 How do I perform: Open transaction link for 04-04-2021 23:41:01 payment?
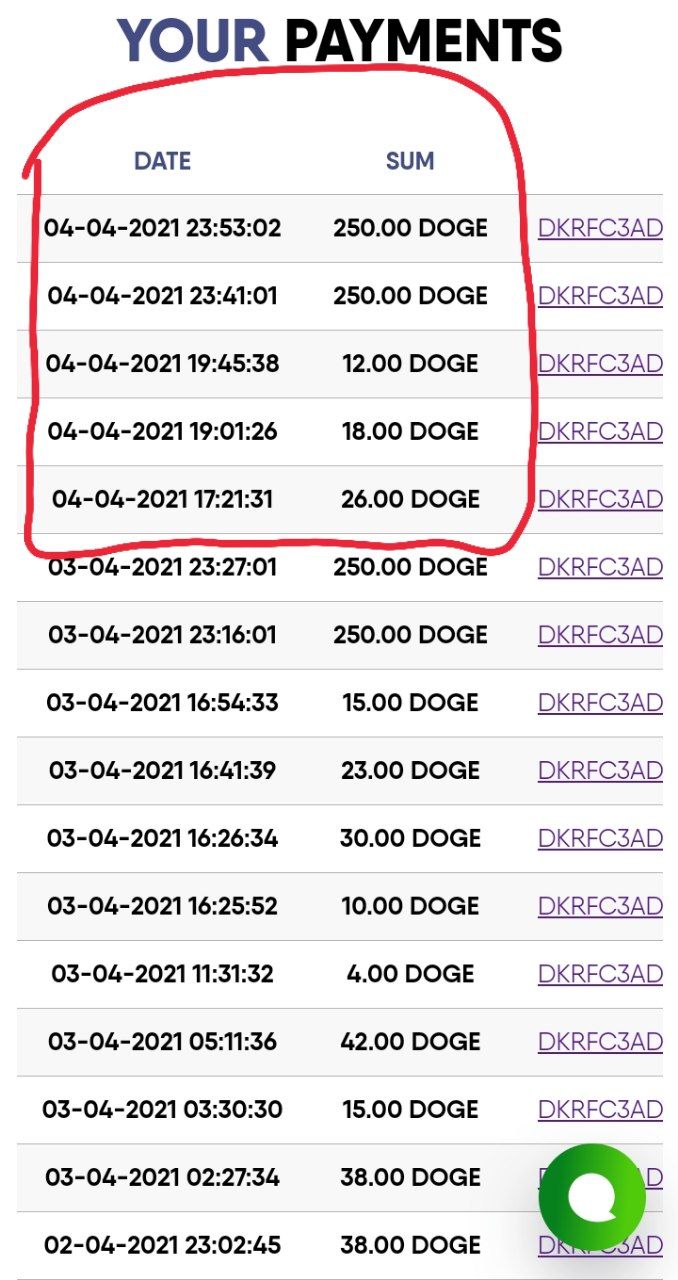[x=600, y=296]
